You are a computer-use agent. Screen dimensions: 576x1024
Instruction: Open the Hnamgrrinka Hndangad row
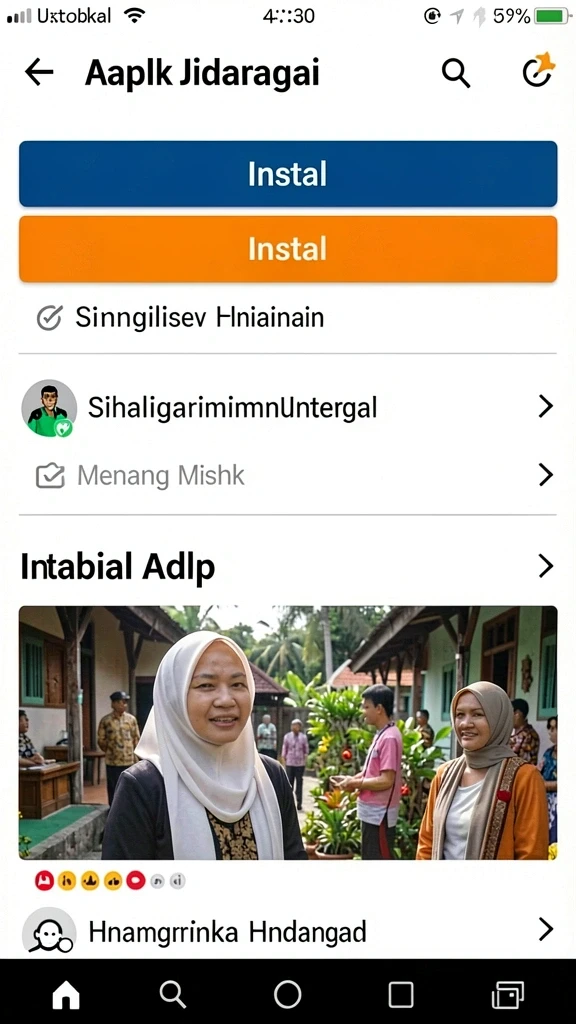288,930
